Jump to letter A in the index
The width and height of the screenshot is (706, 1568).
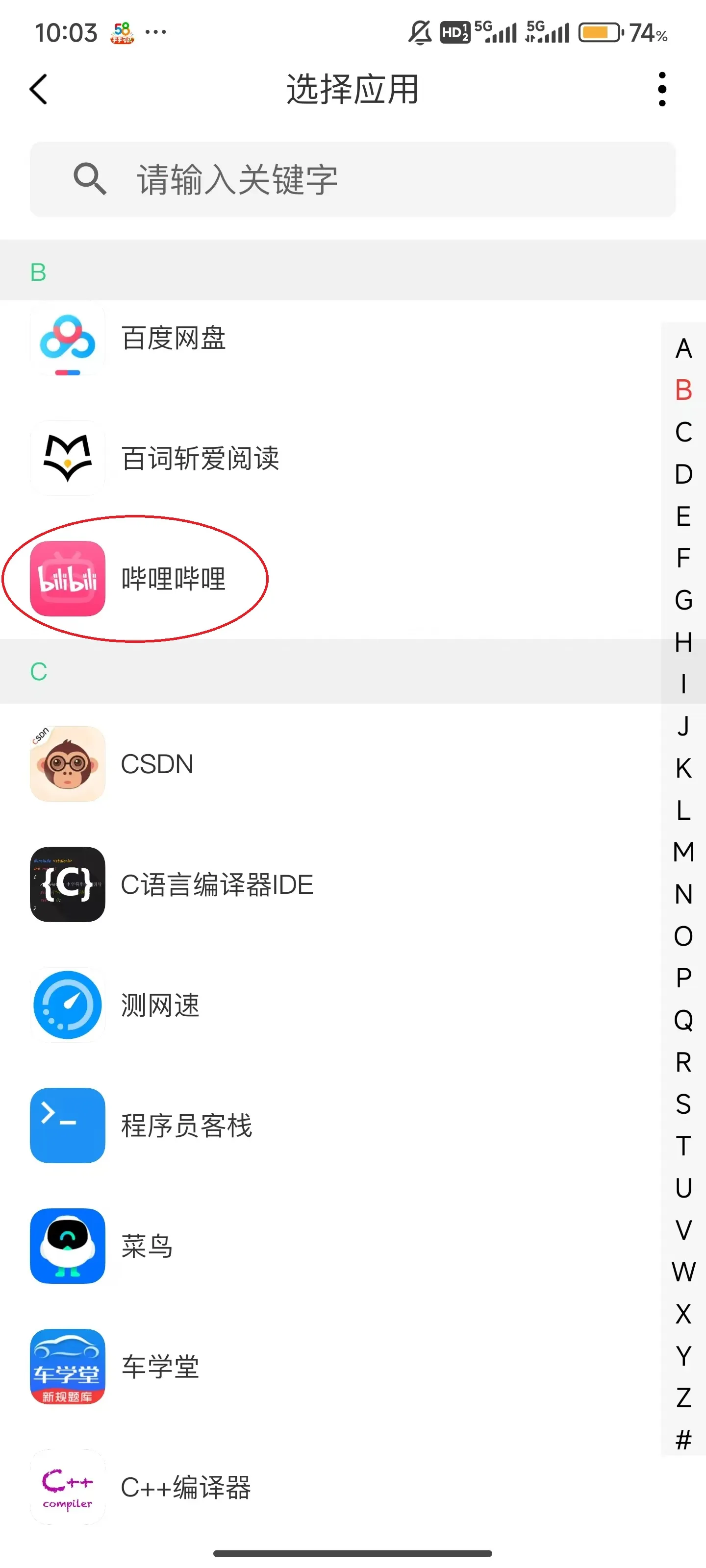click(683, 348)
